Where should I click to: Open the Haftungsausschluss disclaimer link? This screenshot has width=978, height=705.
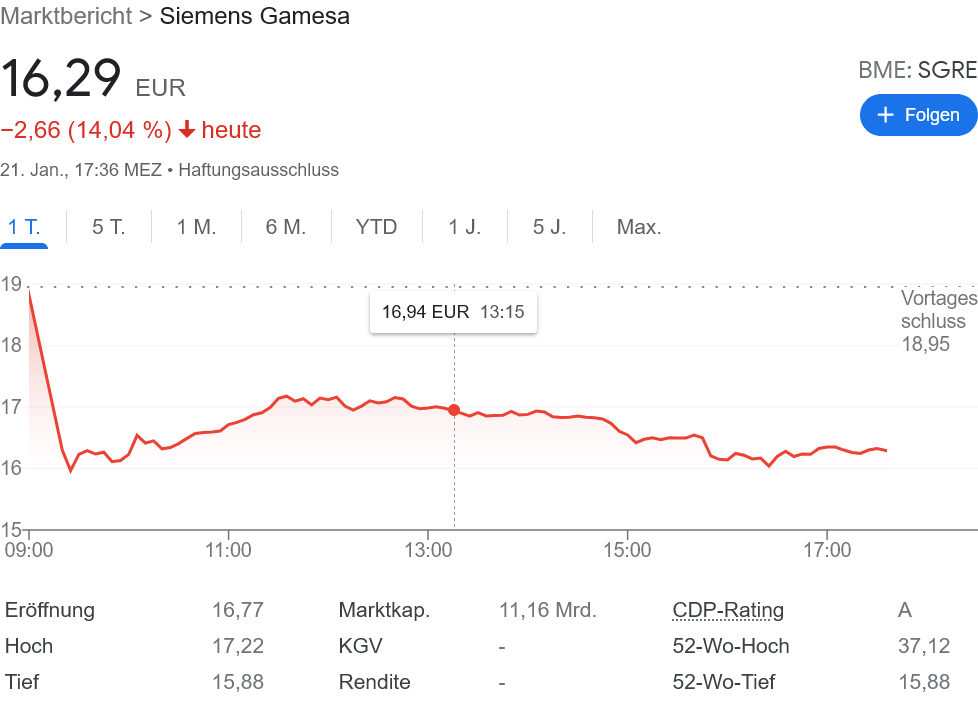[258, 170]
